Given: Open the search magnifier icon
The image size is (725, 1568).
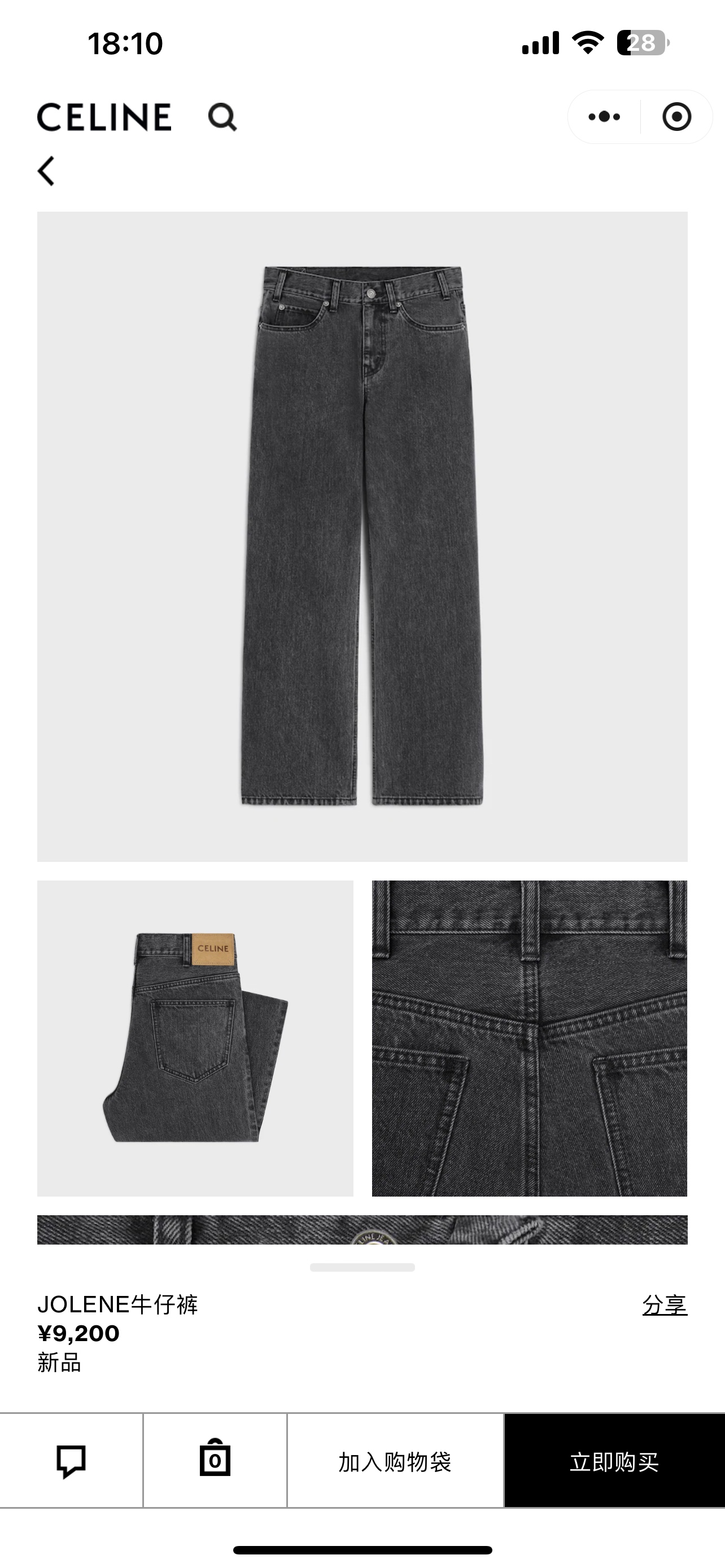Looking at the screenshot, I should [x=222, y=117].
